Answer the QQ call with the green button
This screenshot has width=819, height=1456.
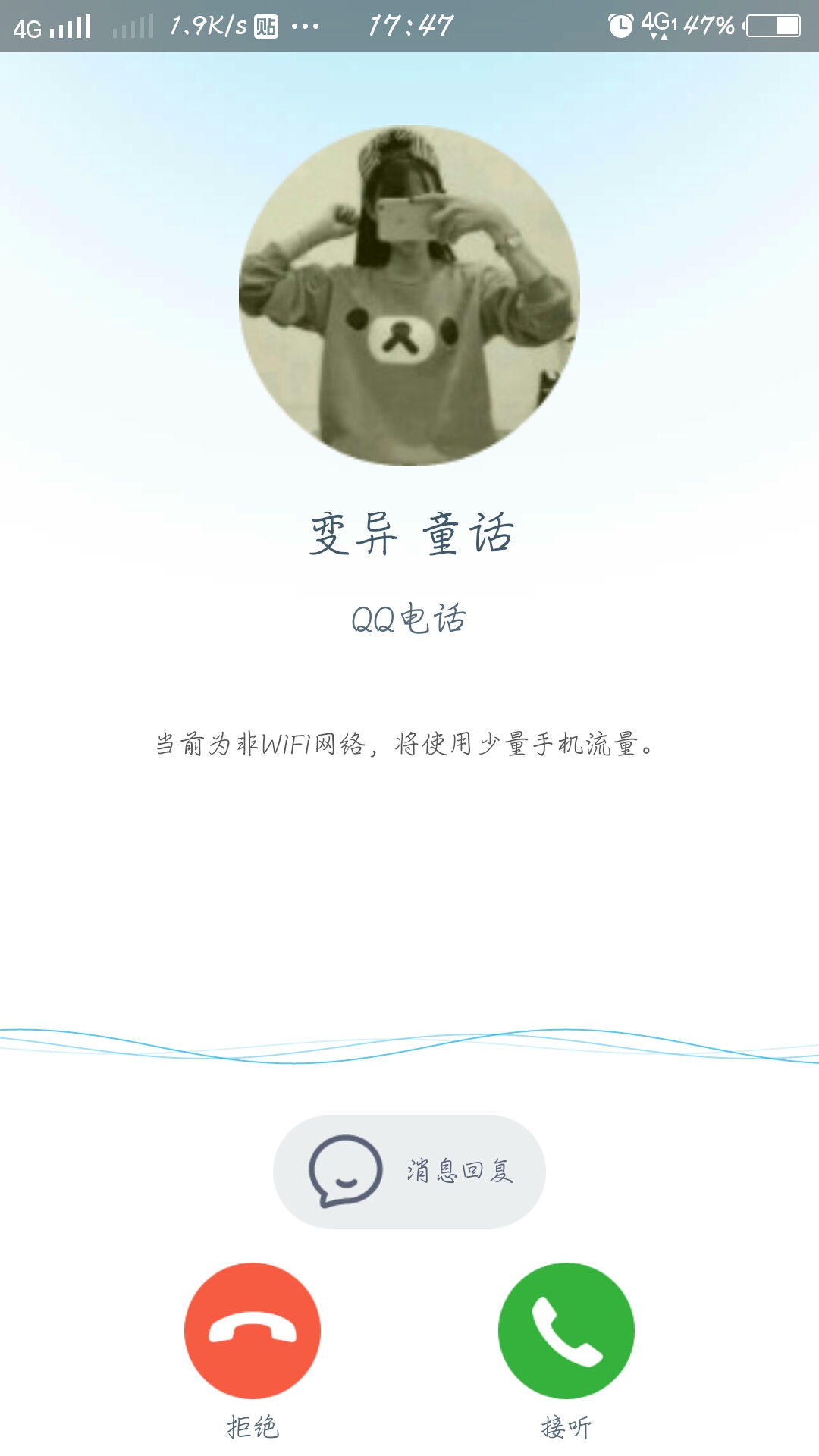566,1330
